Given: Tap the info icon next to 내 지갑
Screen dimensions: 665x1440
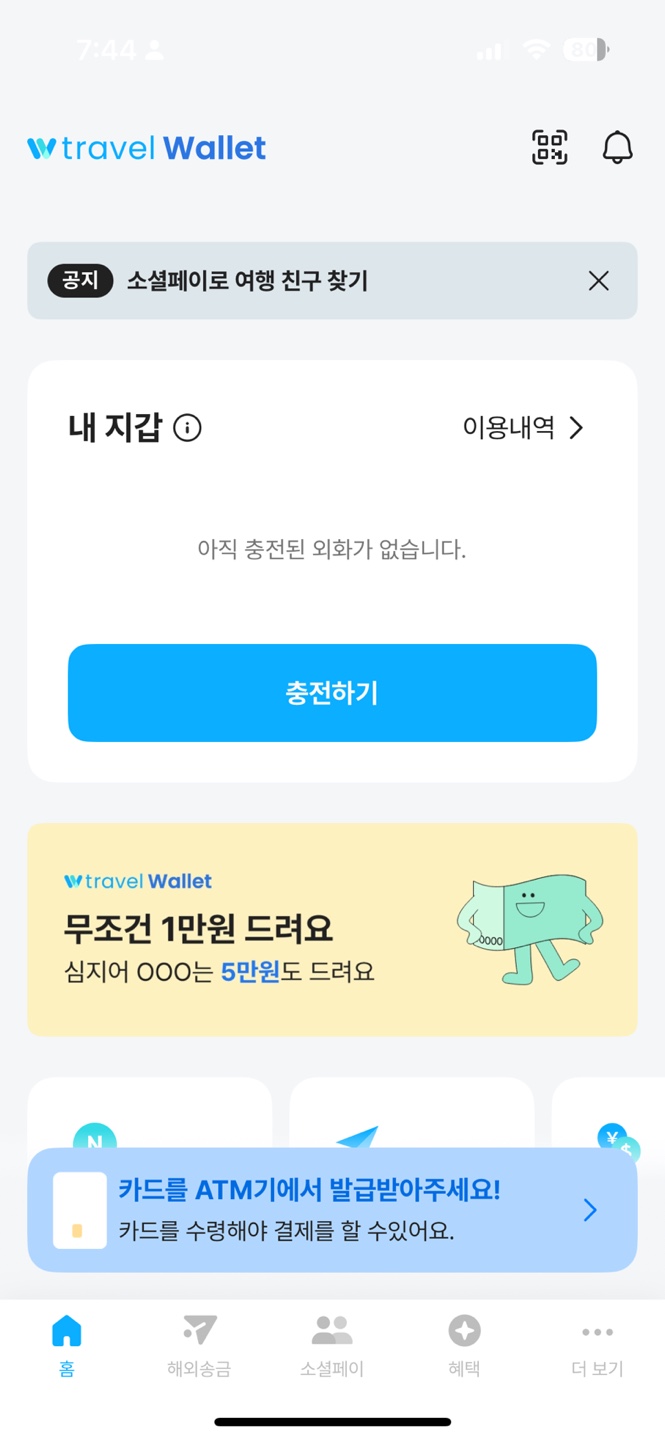Looking at the screenshot, I should pos(187,428).
